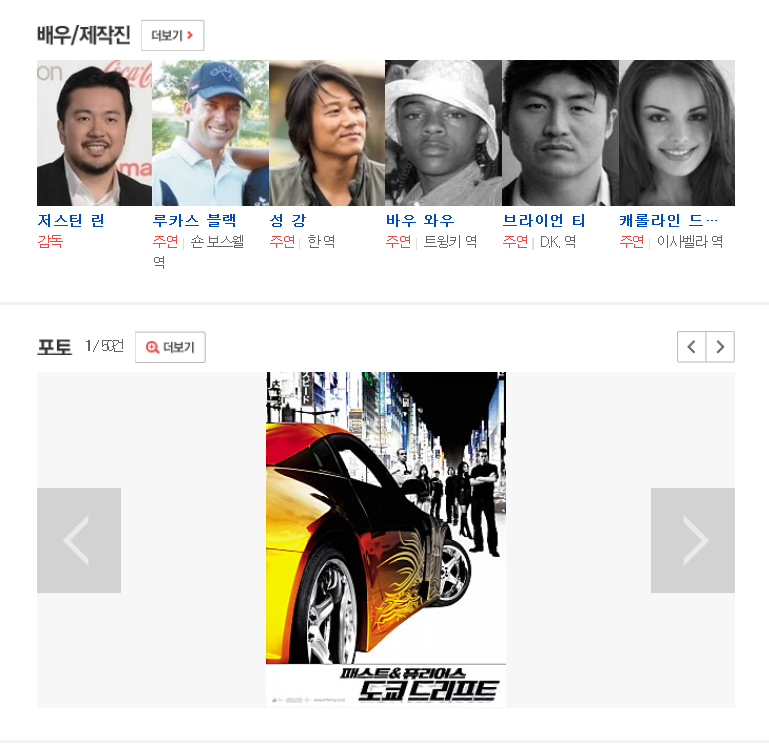
Task: Go to previous photo with small header arrow
Action: click(691, 347)
